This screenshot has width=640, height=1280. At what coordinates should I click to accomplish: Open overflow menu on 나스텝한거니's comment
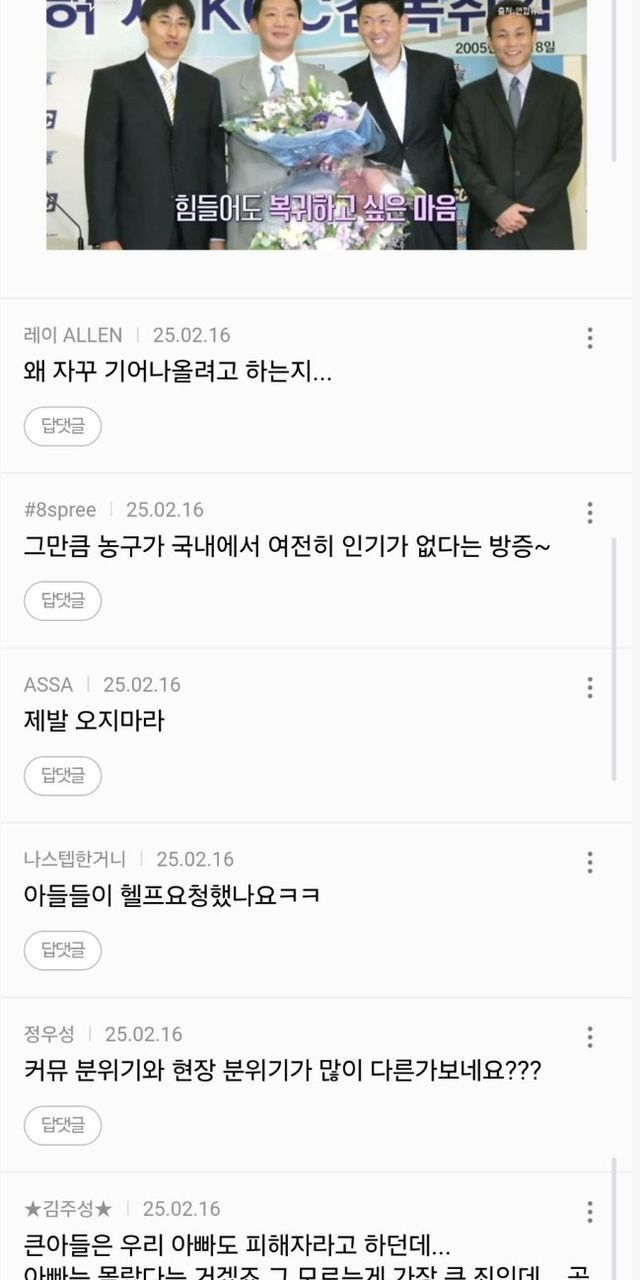tap(590, 862)
